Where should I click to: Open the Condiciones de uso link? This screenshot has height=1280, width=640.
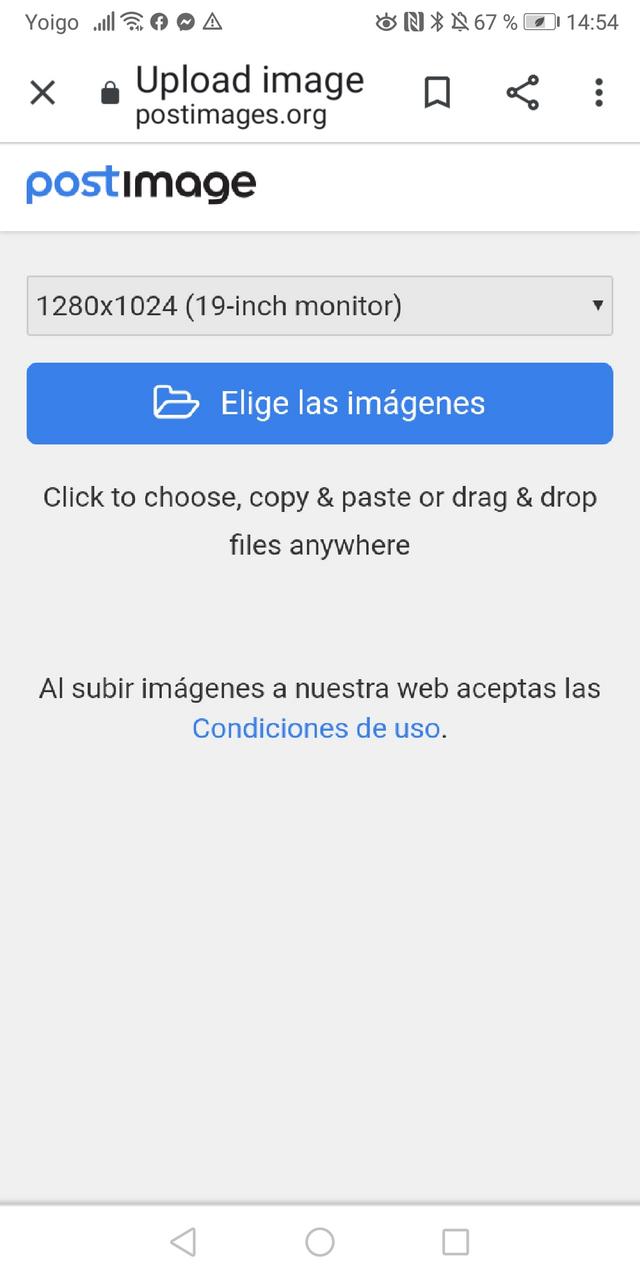click(x=316, y=728)
